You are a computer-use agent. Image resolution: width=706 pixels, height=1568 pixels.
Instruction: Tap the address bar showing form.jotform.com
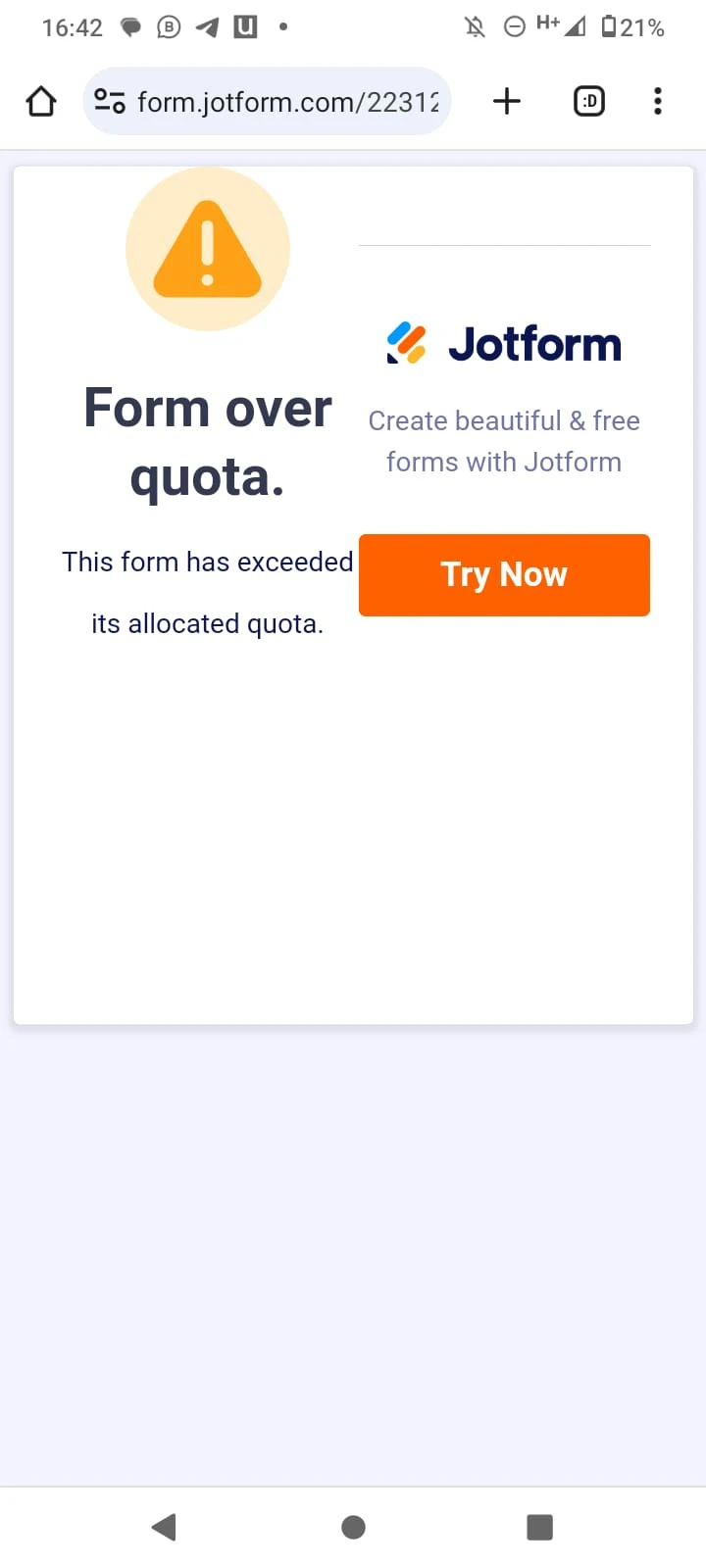tap(284, 101)
